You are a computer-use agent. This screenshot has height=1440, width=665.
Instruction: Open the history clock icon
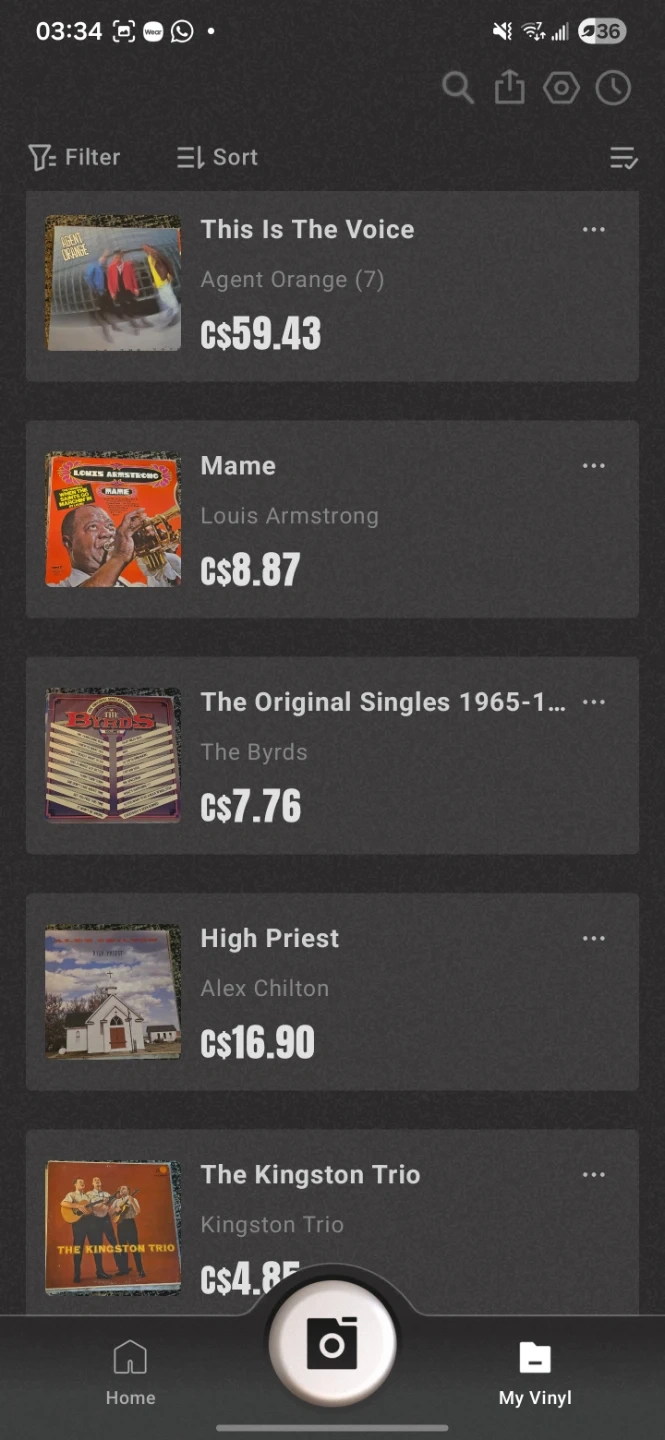pos(613,88)
